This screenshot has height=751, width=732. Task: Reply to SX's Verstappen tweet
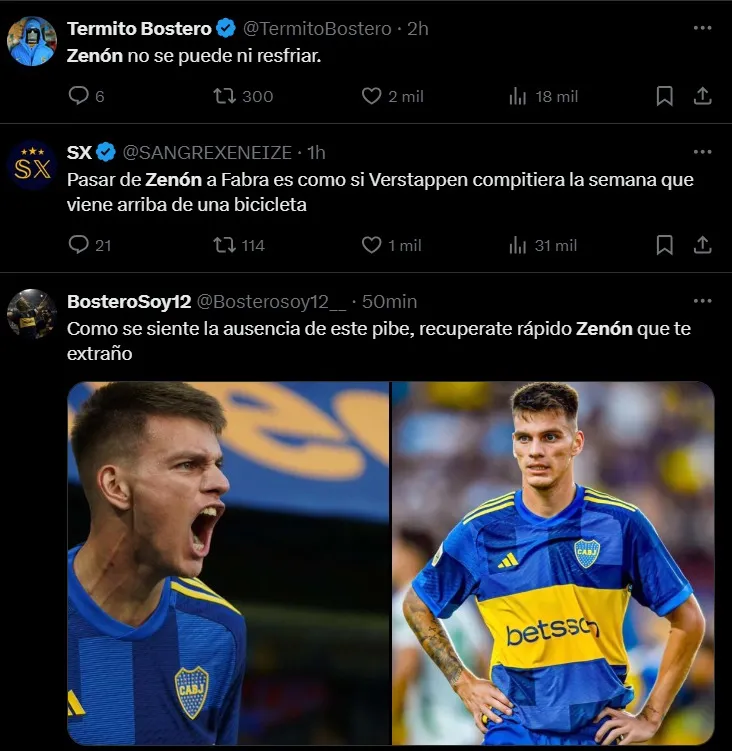pos(79,245)
